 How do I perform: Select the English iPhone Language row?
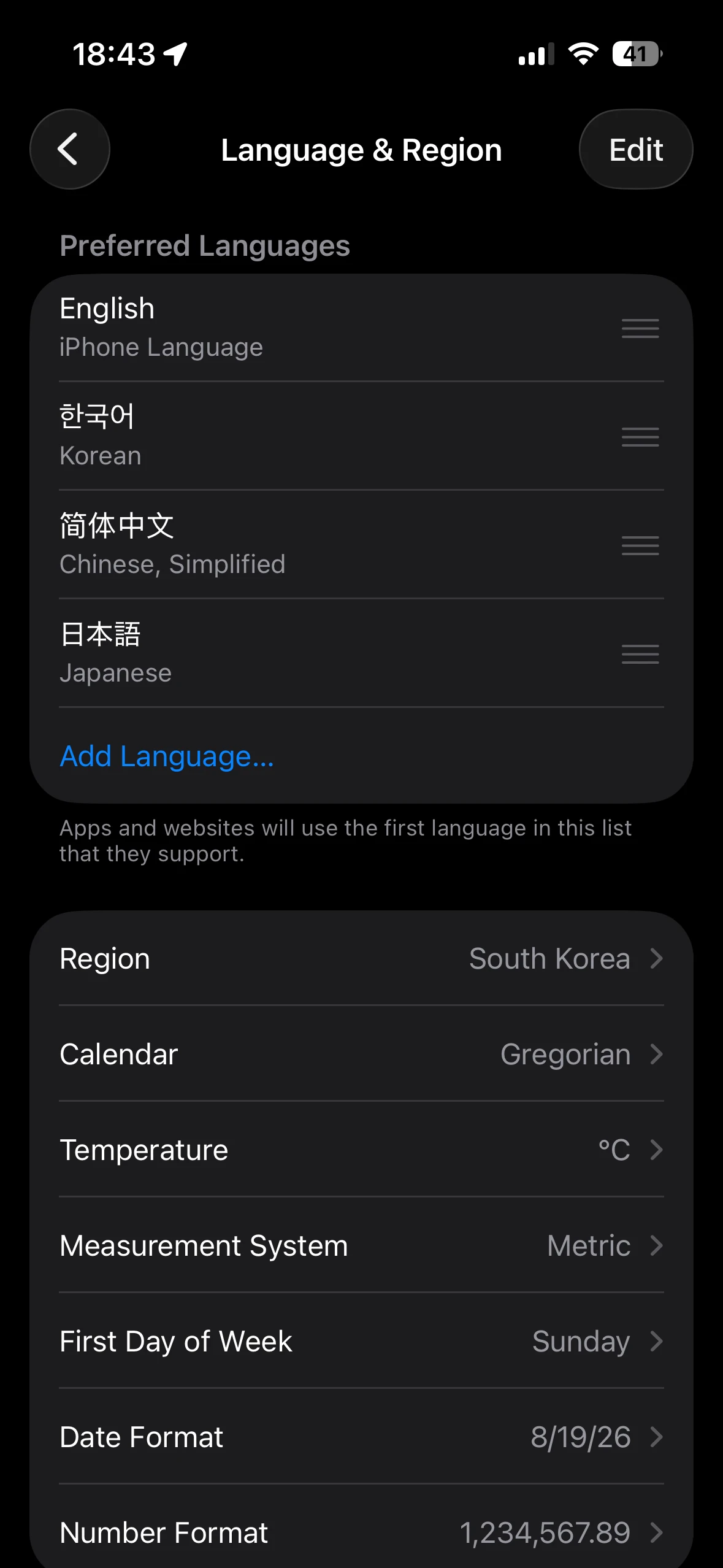coord(307,328)
